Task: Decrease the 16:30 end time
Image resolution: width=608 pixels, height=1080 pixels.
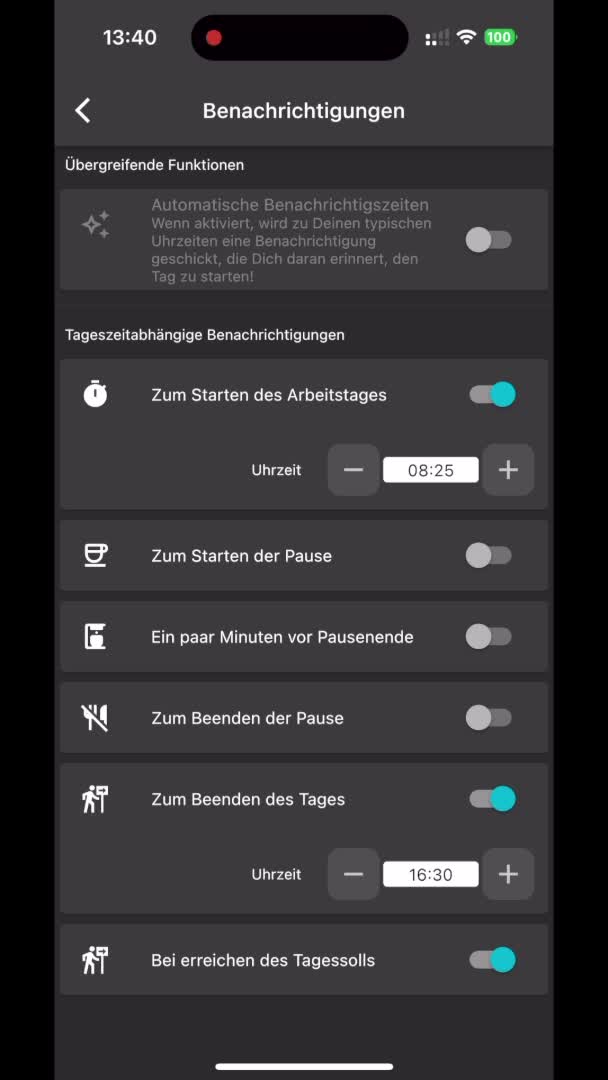Action: pyautogui.click(x=353, y=874)
